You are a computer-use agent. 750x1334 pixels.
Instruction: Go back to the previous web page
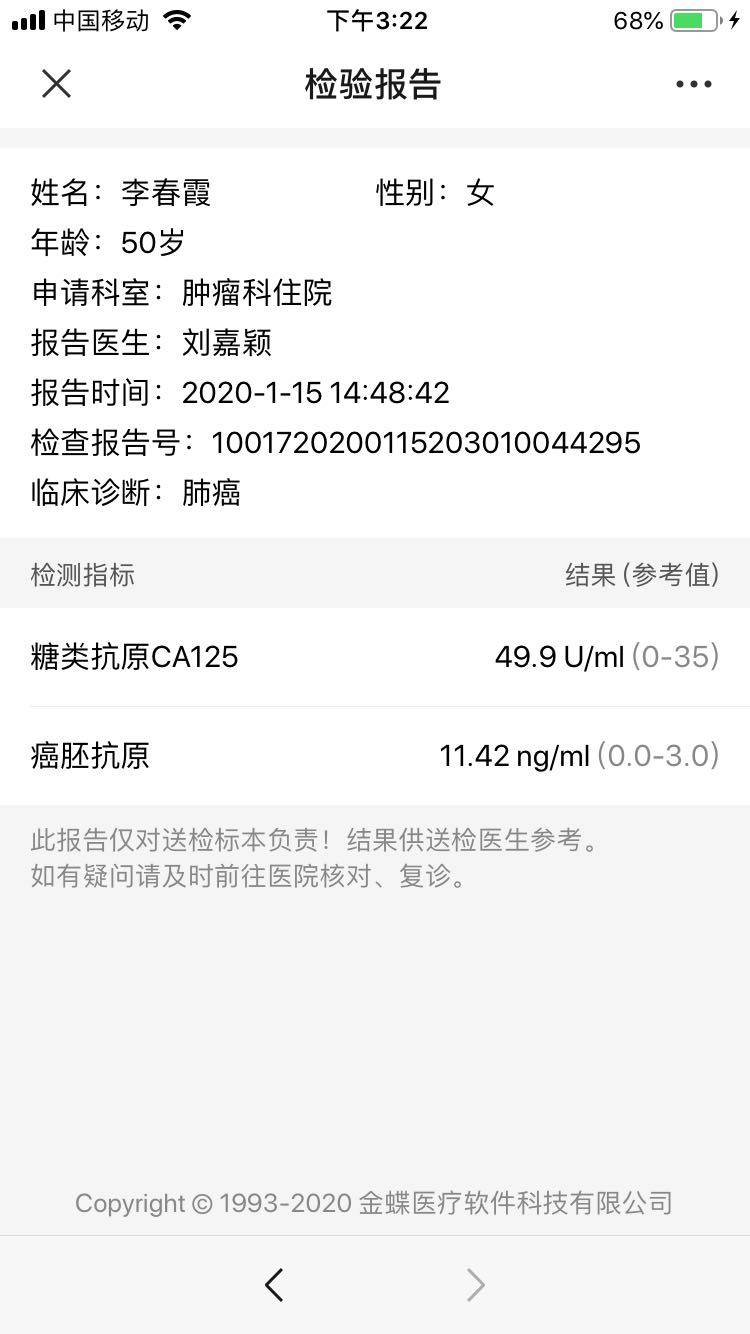point(274,1284)
